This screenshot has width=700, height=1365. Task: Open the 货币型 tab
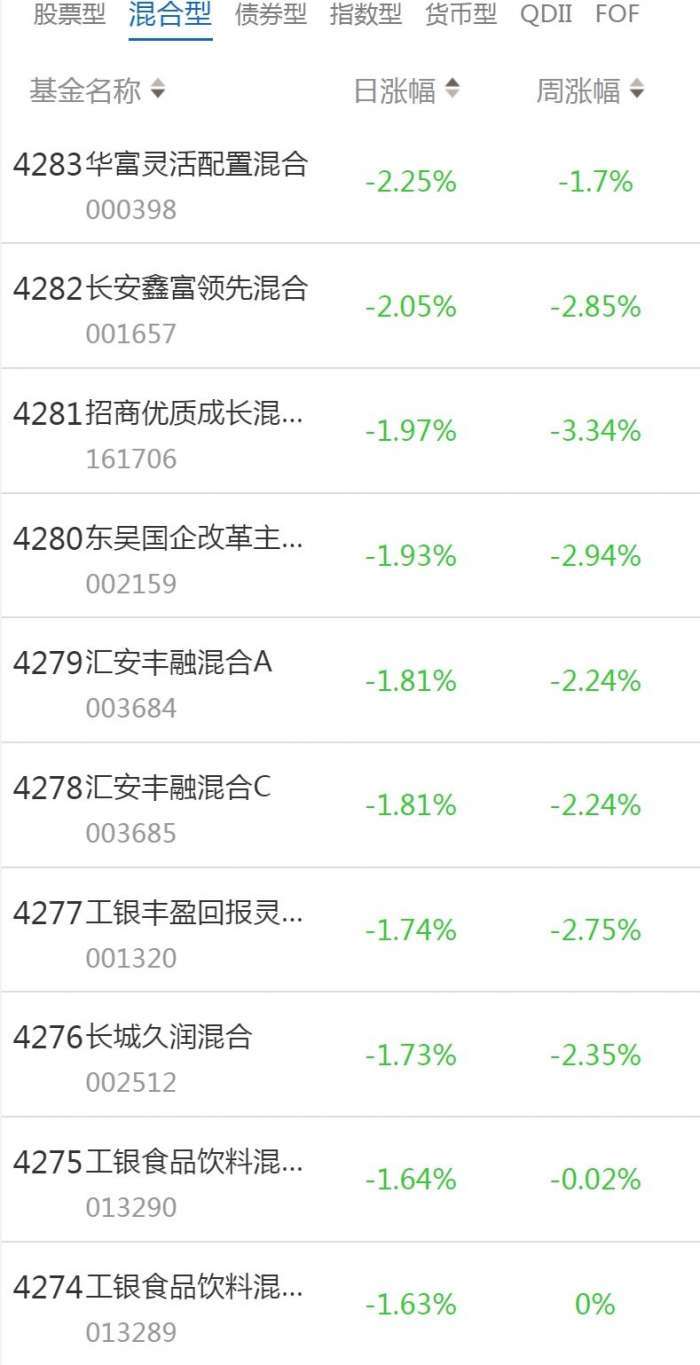tap(460, 15)
